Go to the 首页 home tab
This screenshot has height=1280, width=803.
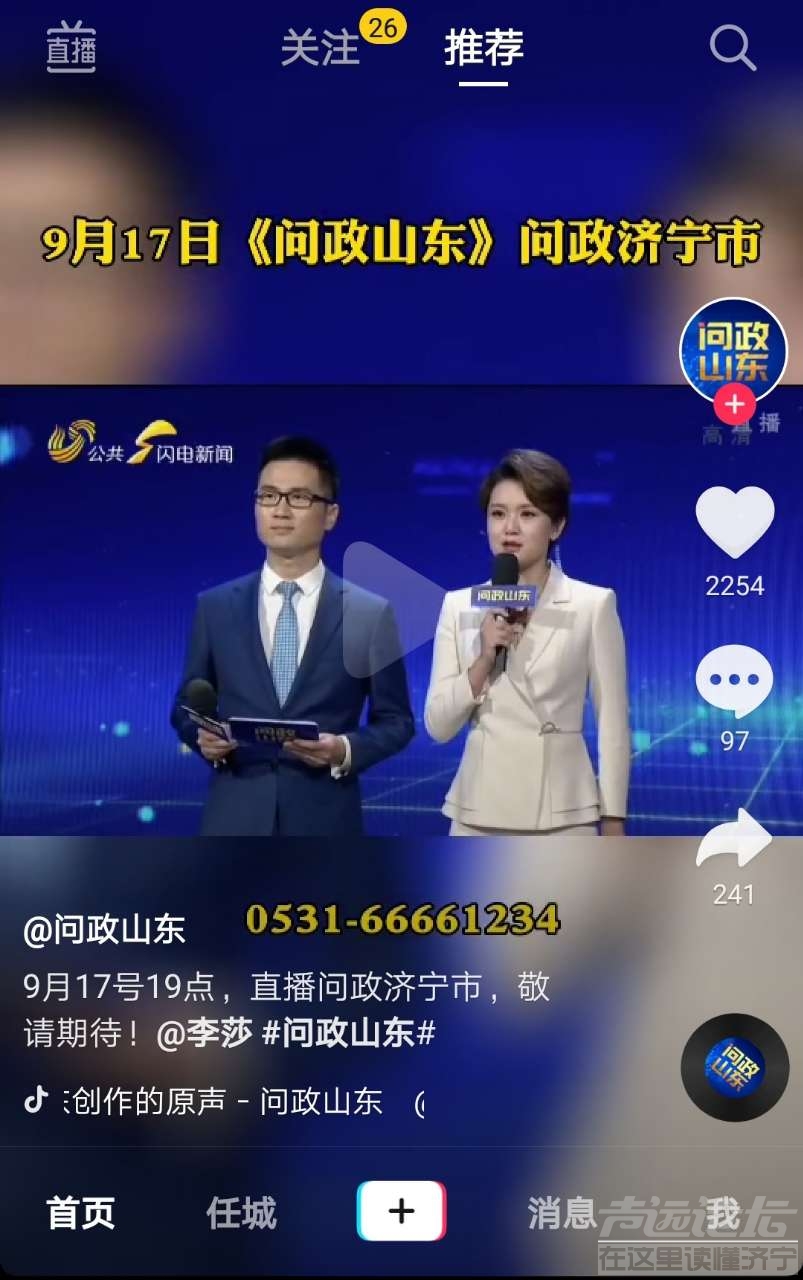point(81,1213)
